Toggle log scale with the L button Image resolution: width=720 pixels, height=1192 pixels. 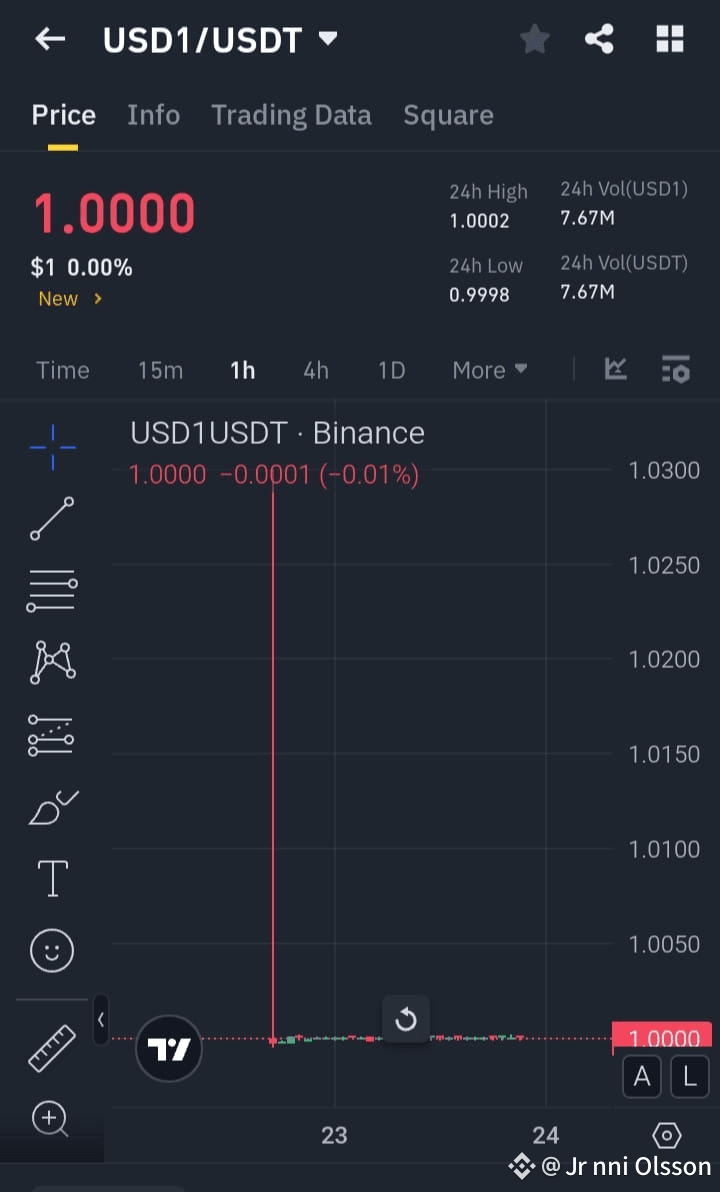689,1076
